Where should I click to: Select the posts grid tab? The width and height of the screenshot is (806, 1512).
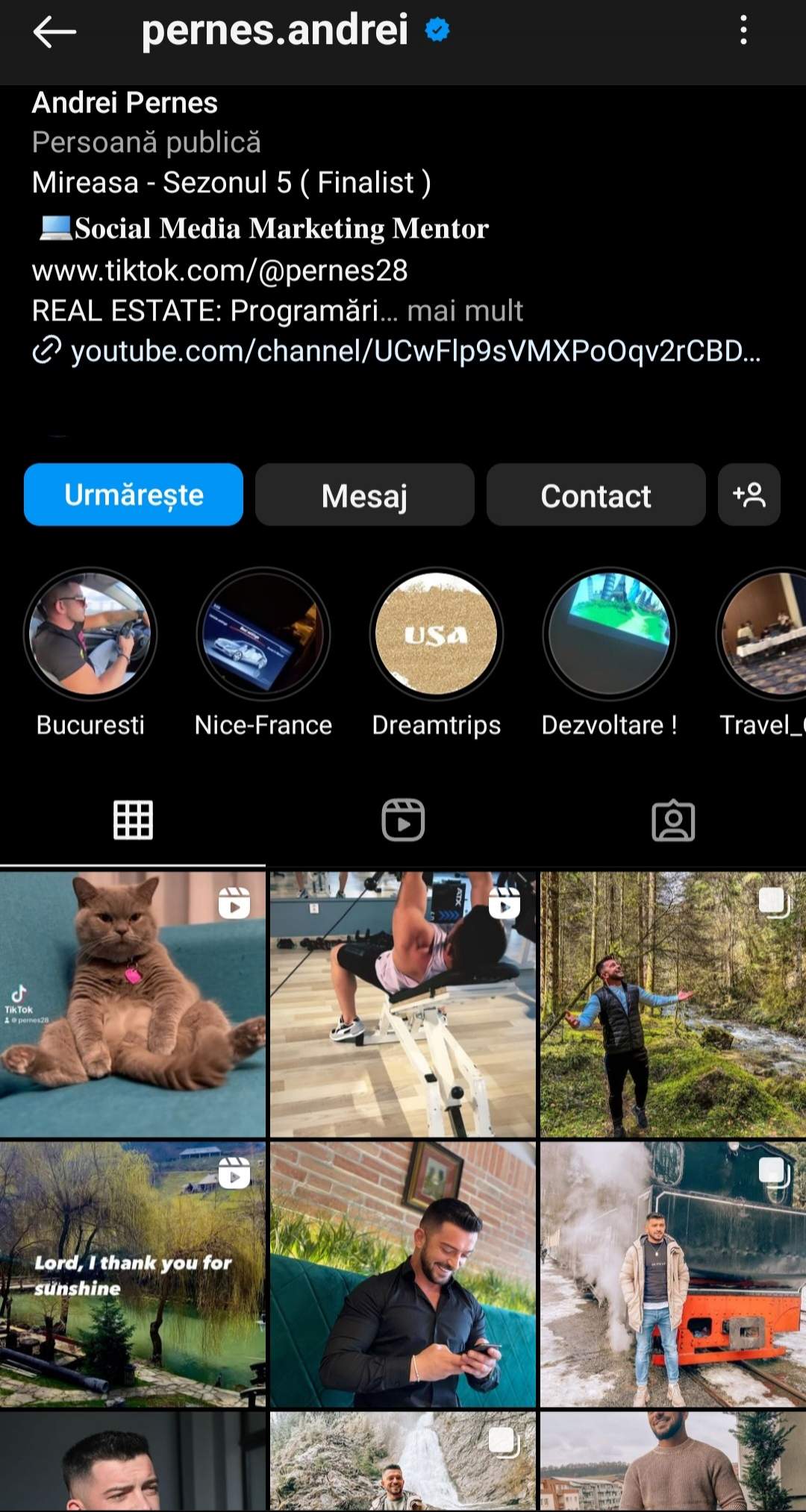(x=133, y=820)
